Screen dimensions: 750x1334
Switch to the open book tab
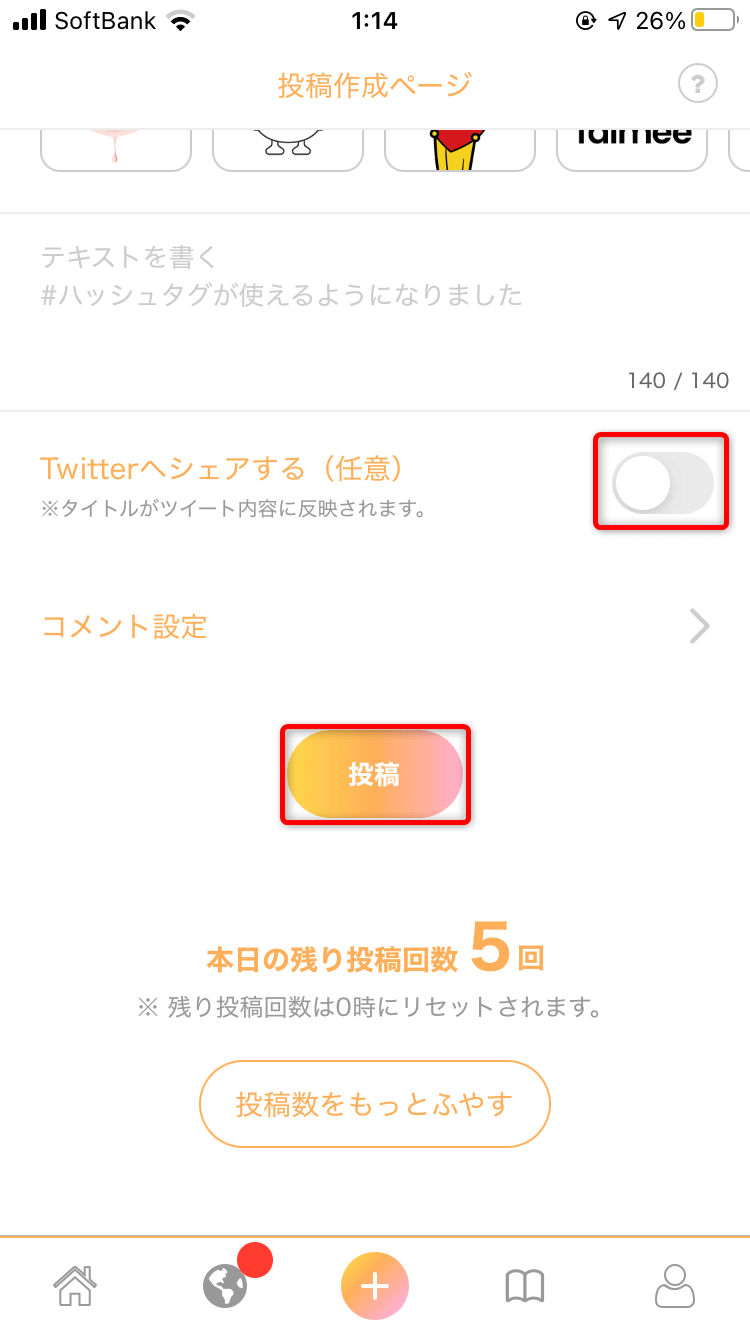[524, 1286]
